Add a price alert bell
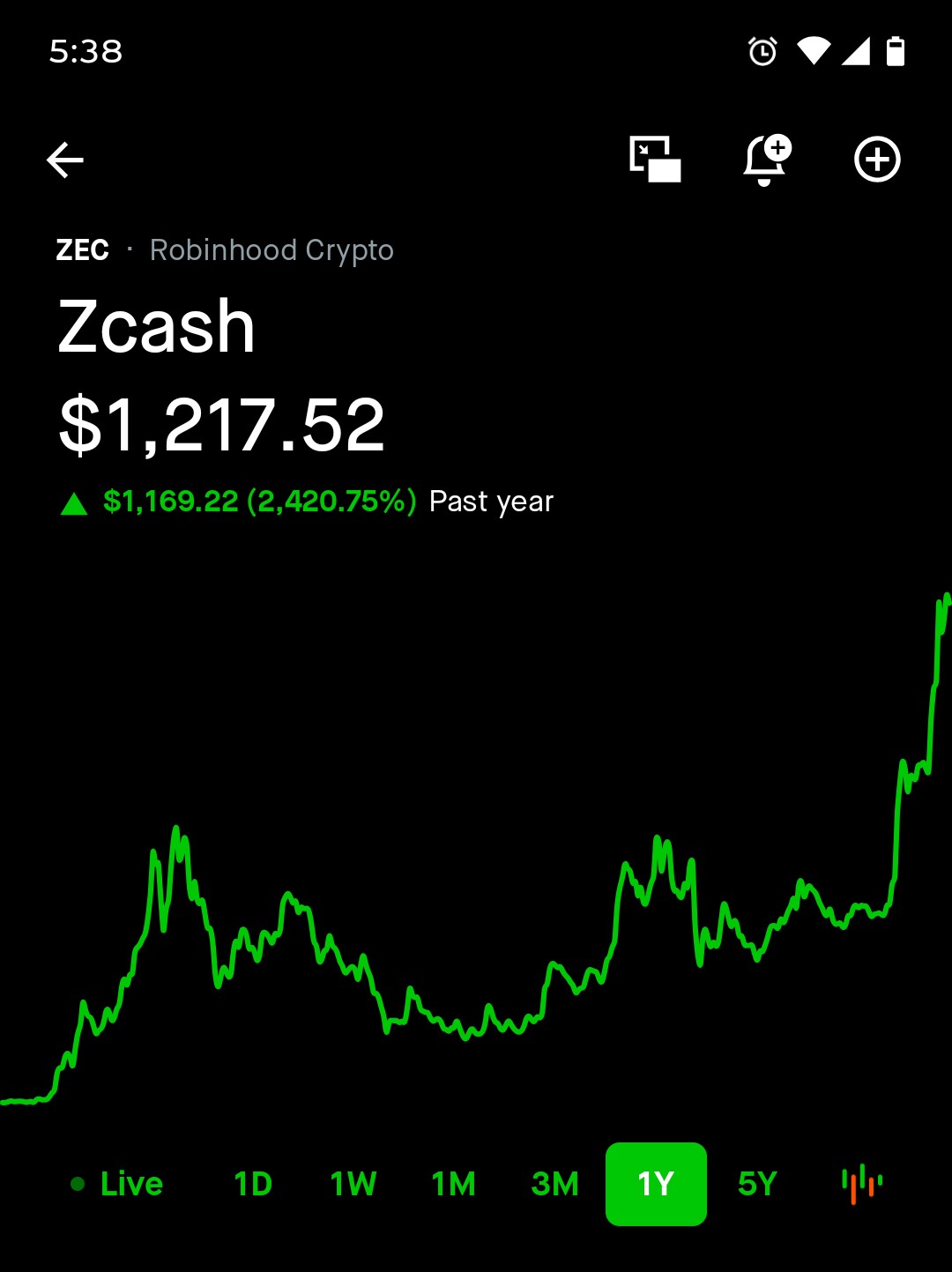Screen dimensions: 952x1272 point(766,160)
